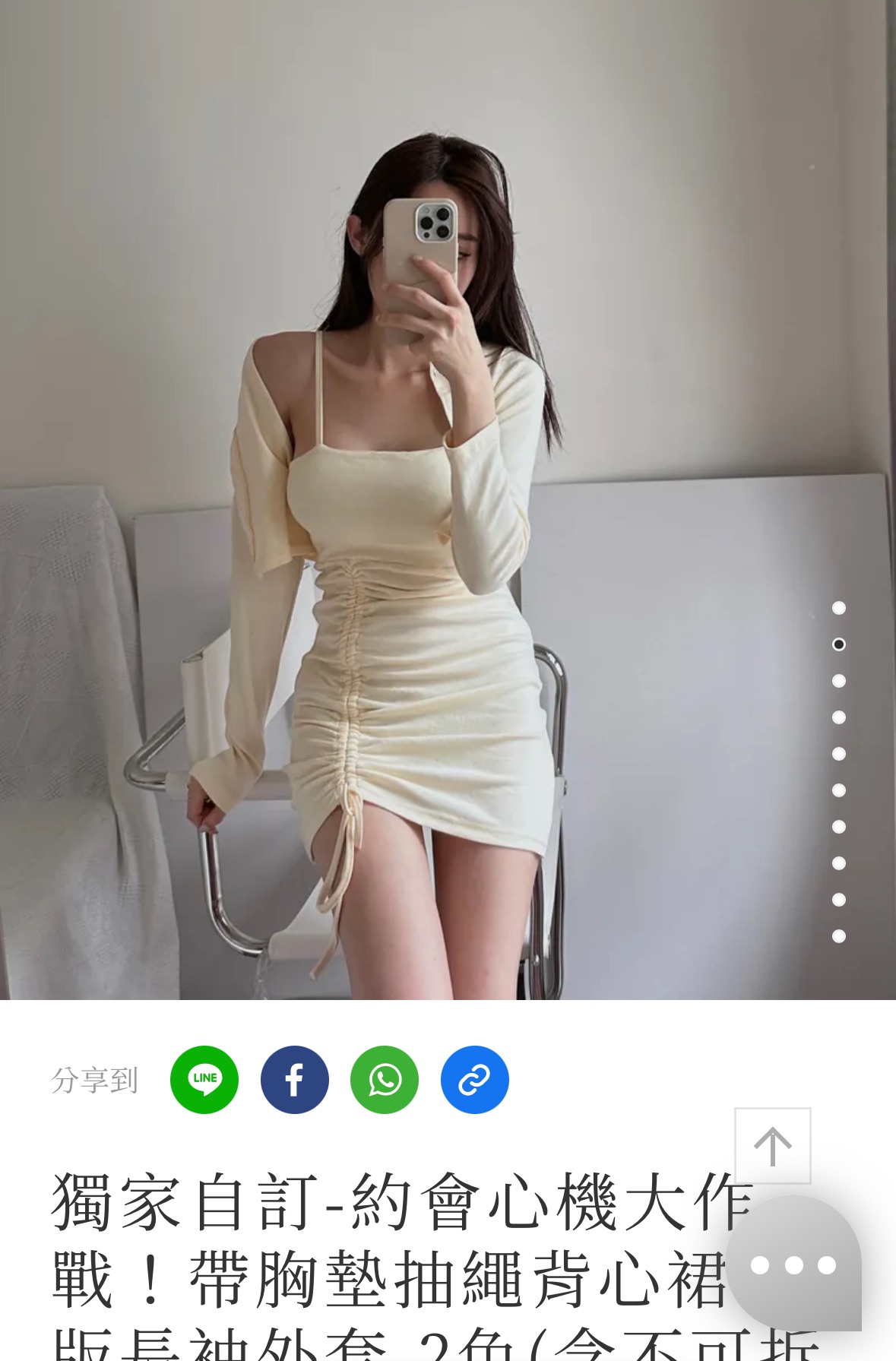This screenshot has width=896, height=1361.
Task: Select the third image indicator dot
Action: click(839, 681)
